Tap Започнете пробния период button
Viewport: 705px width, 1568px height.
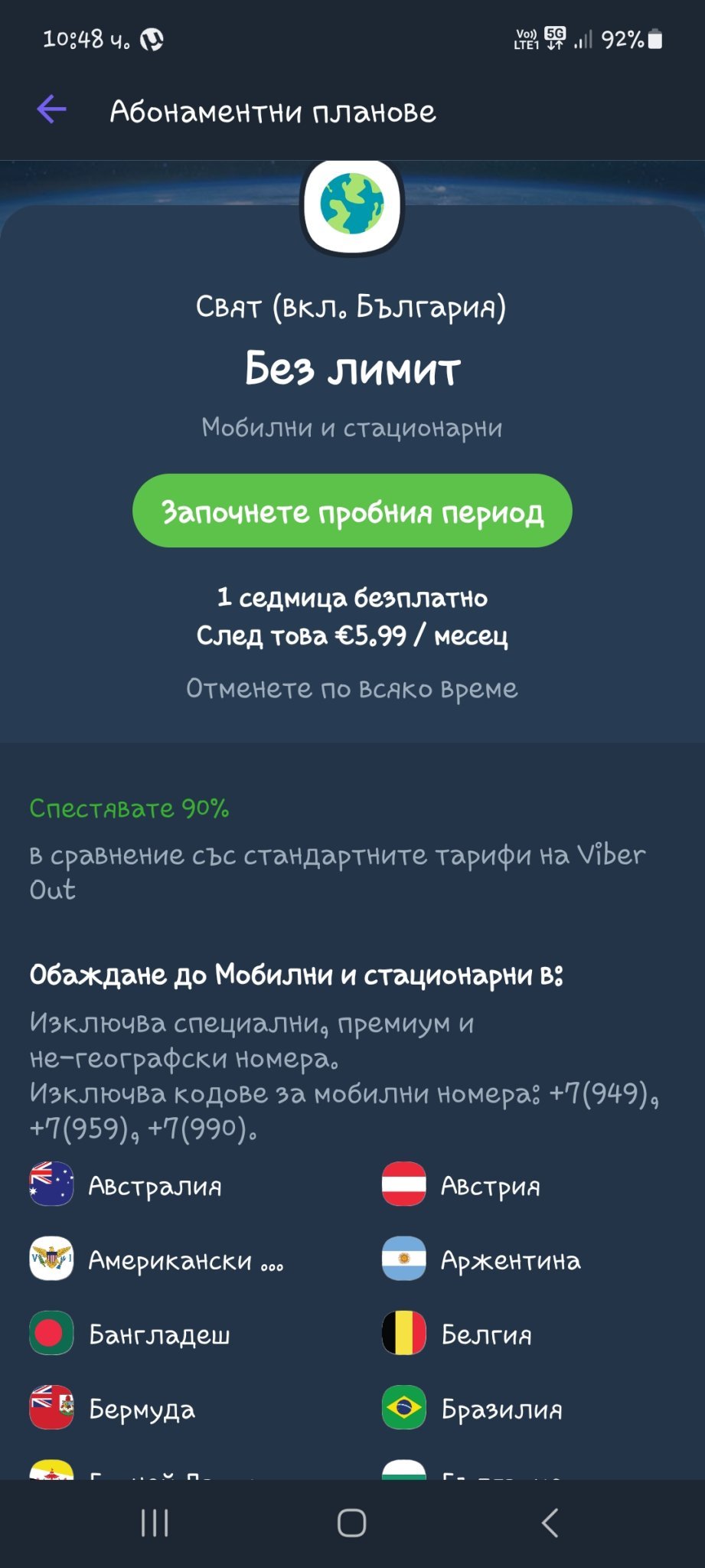(352, 511)
